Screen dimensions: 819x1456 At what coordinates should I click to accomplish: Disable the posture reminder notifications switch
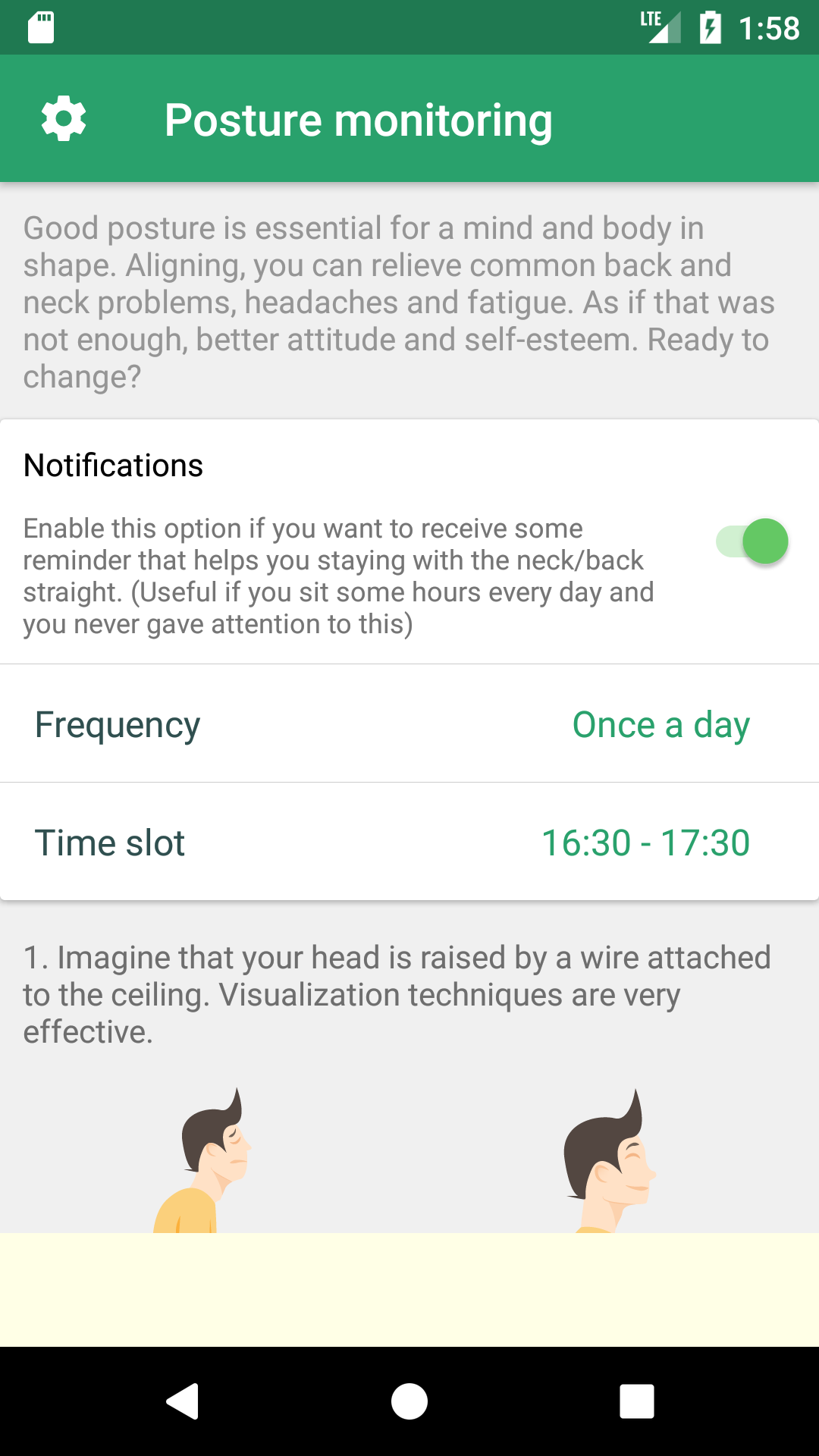point(752,541)
